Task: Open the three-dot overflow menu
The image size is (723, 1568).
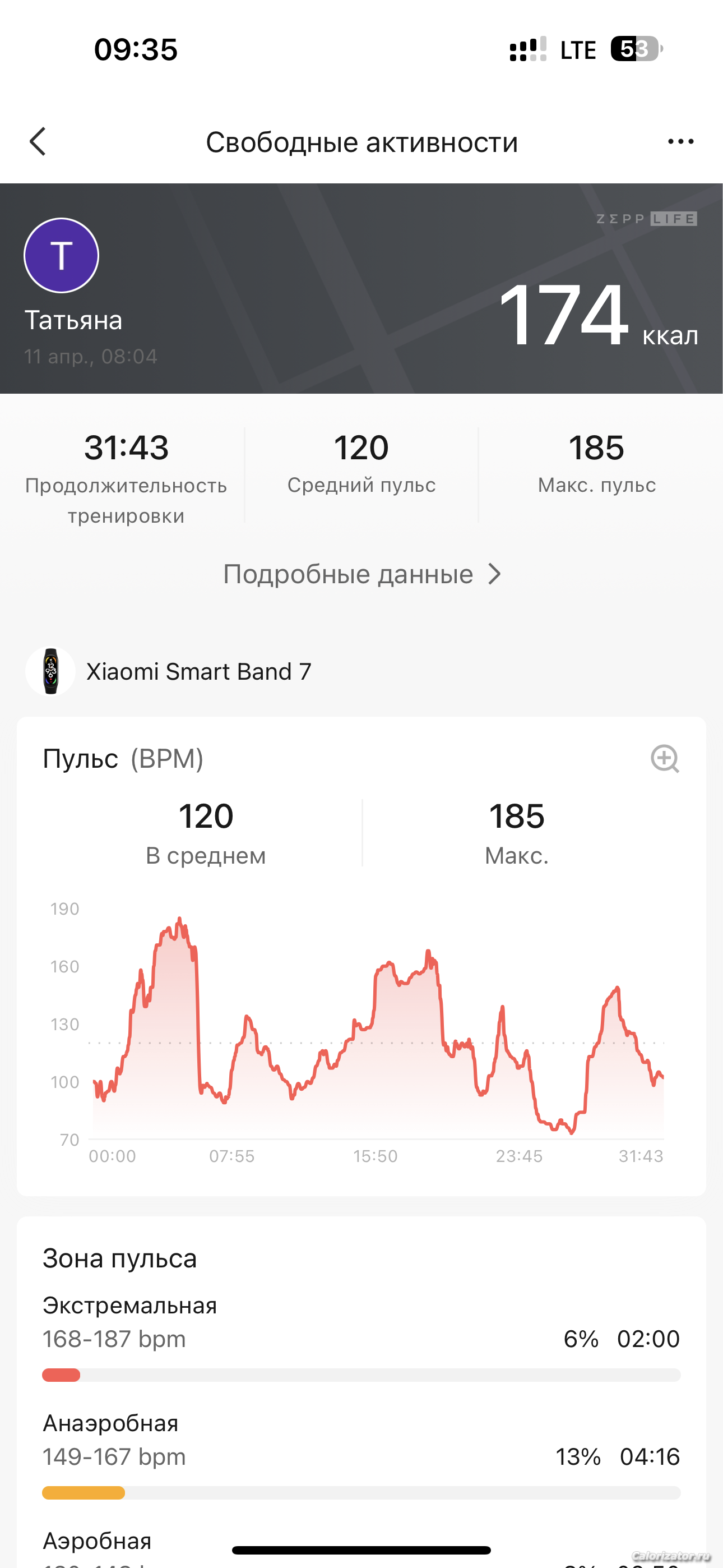Action: pos(680,142)
